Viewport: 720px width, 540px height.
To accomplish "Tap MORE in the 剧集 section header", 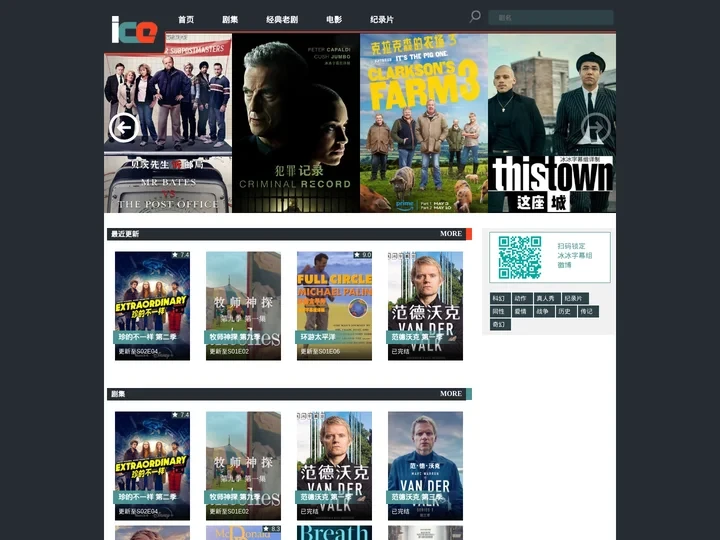I will (450, 394).
